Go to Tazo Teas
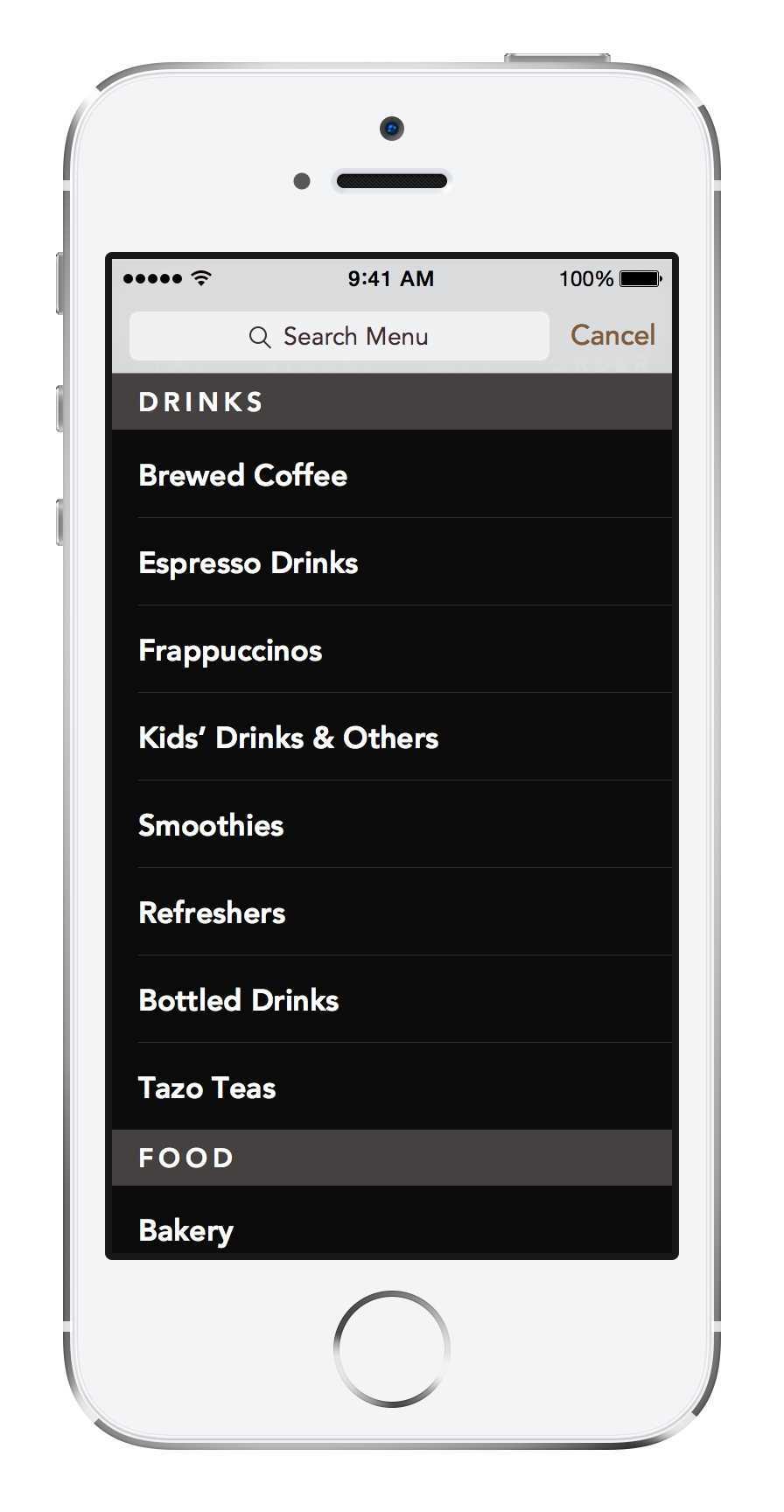 tap(391, 1087)
